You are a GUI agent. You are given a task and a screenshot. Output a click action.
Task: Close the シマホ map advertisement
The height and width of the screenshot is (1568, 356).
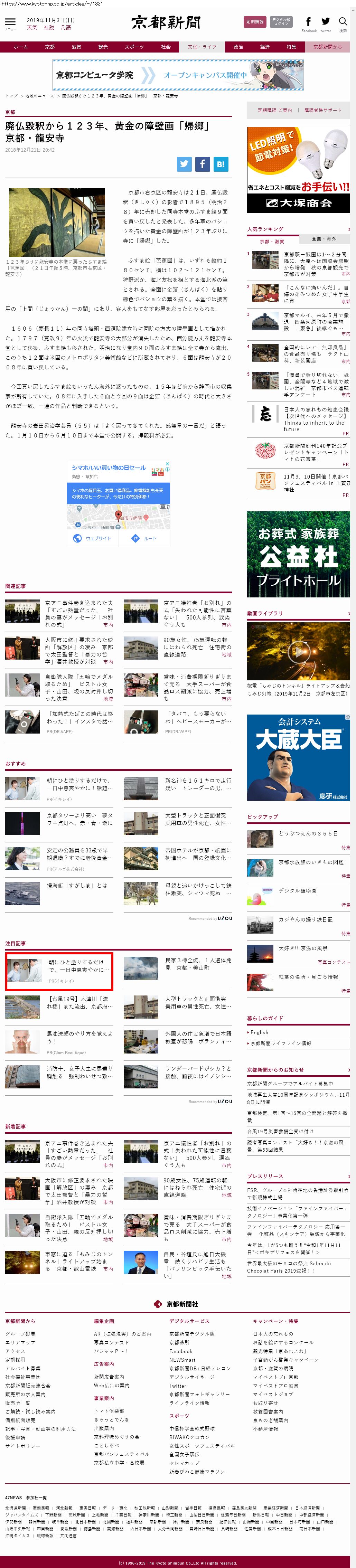coord(167,464)
